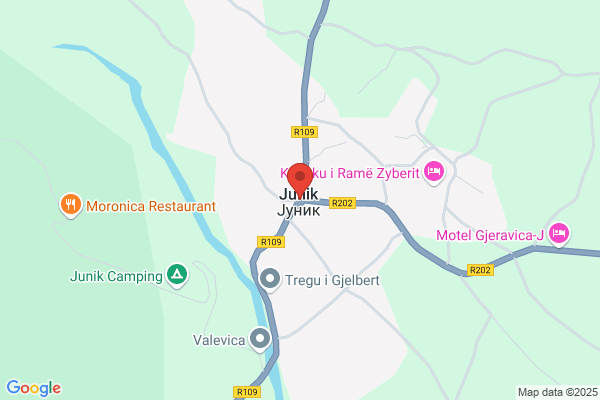Viewport: 600px width, 400px height.
Task: Select the Ramë Zyberit hotel pin
Action: point(434,173)
